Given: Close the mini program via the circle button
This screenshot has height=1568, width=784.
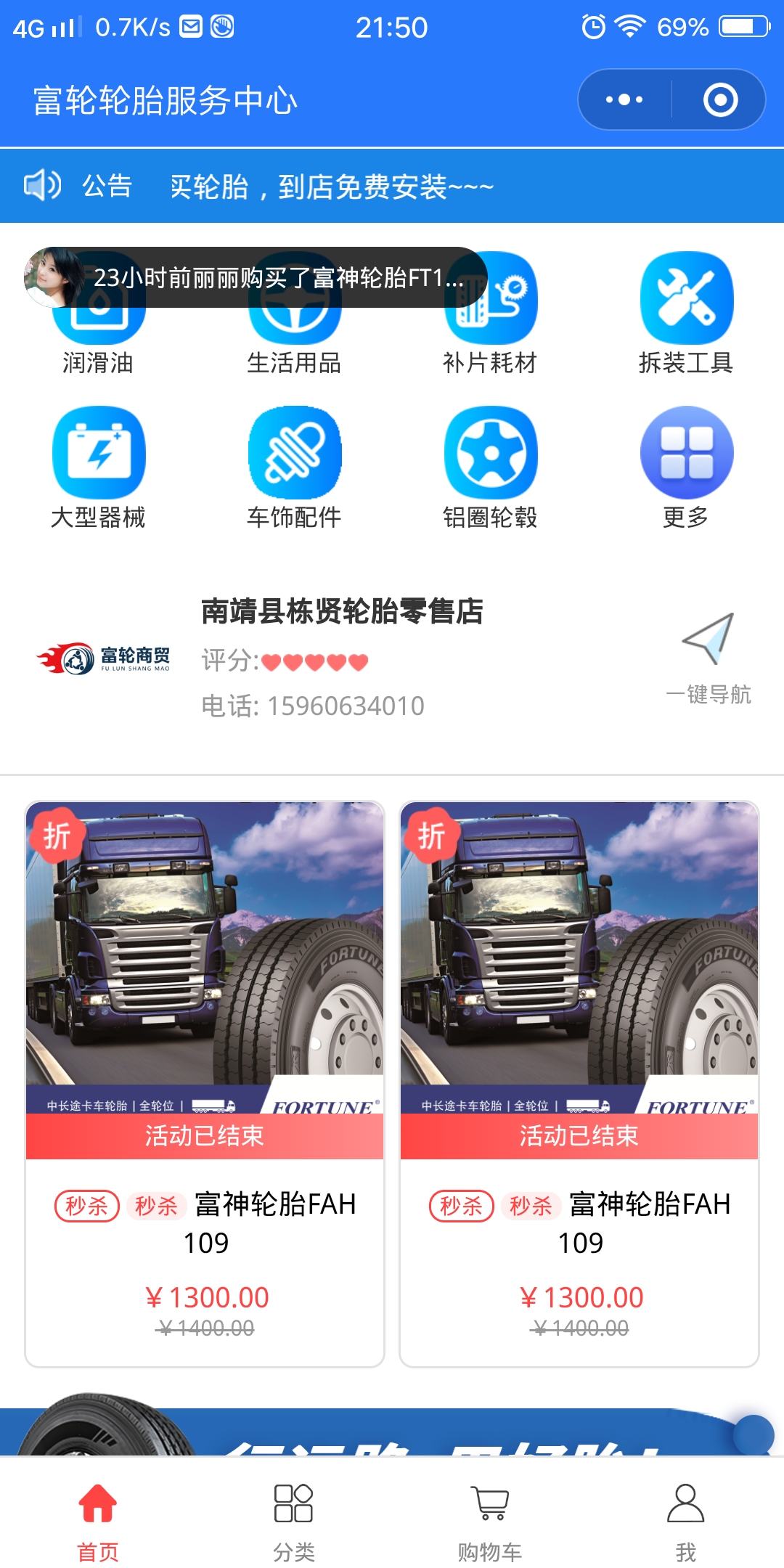Looking at the screenshot, I should click(x=720, y=99).
